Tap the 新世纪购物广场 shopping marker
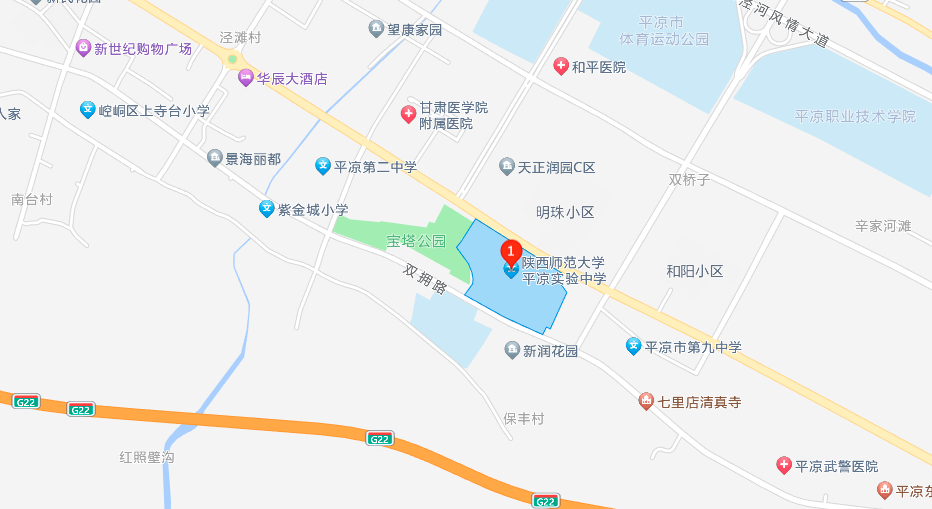The height and width of the screenshot is (509, 932). click(83, 48)
